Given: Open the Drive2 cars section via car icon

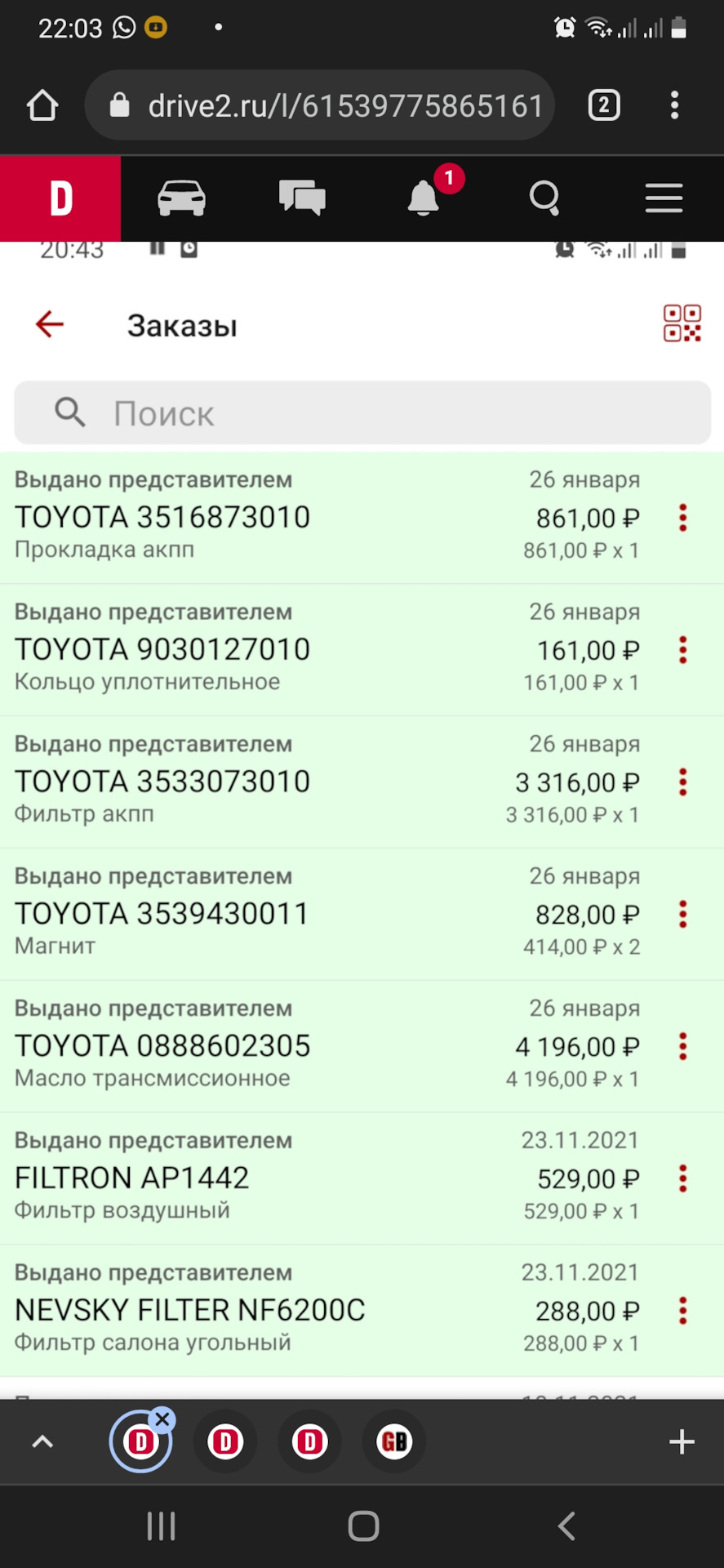Looking at the screenshot, I should click(x=181, y=198).
